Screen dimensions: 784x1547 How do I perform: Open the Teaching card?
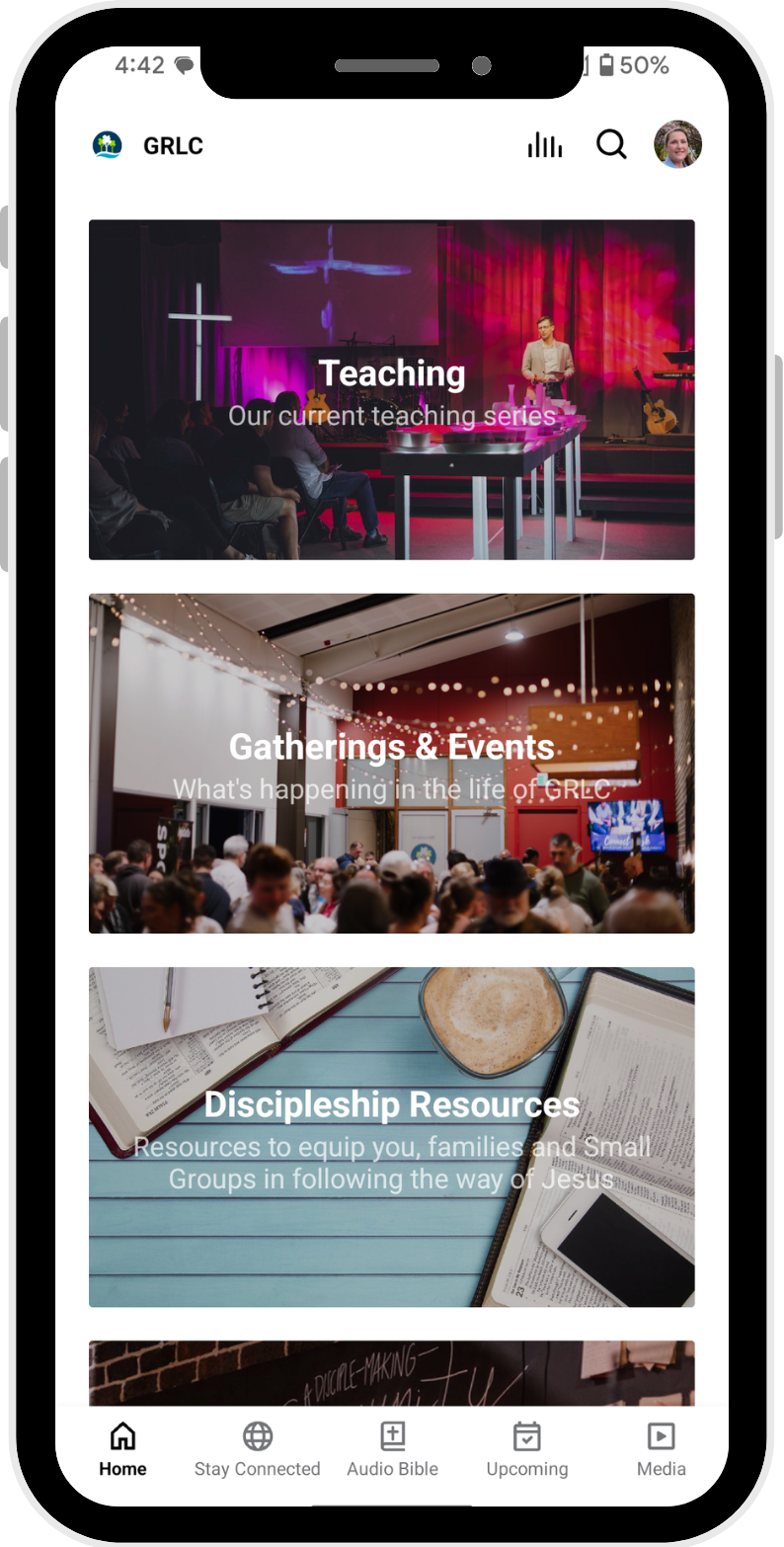pyautogui.click(x=391, y=389)
